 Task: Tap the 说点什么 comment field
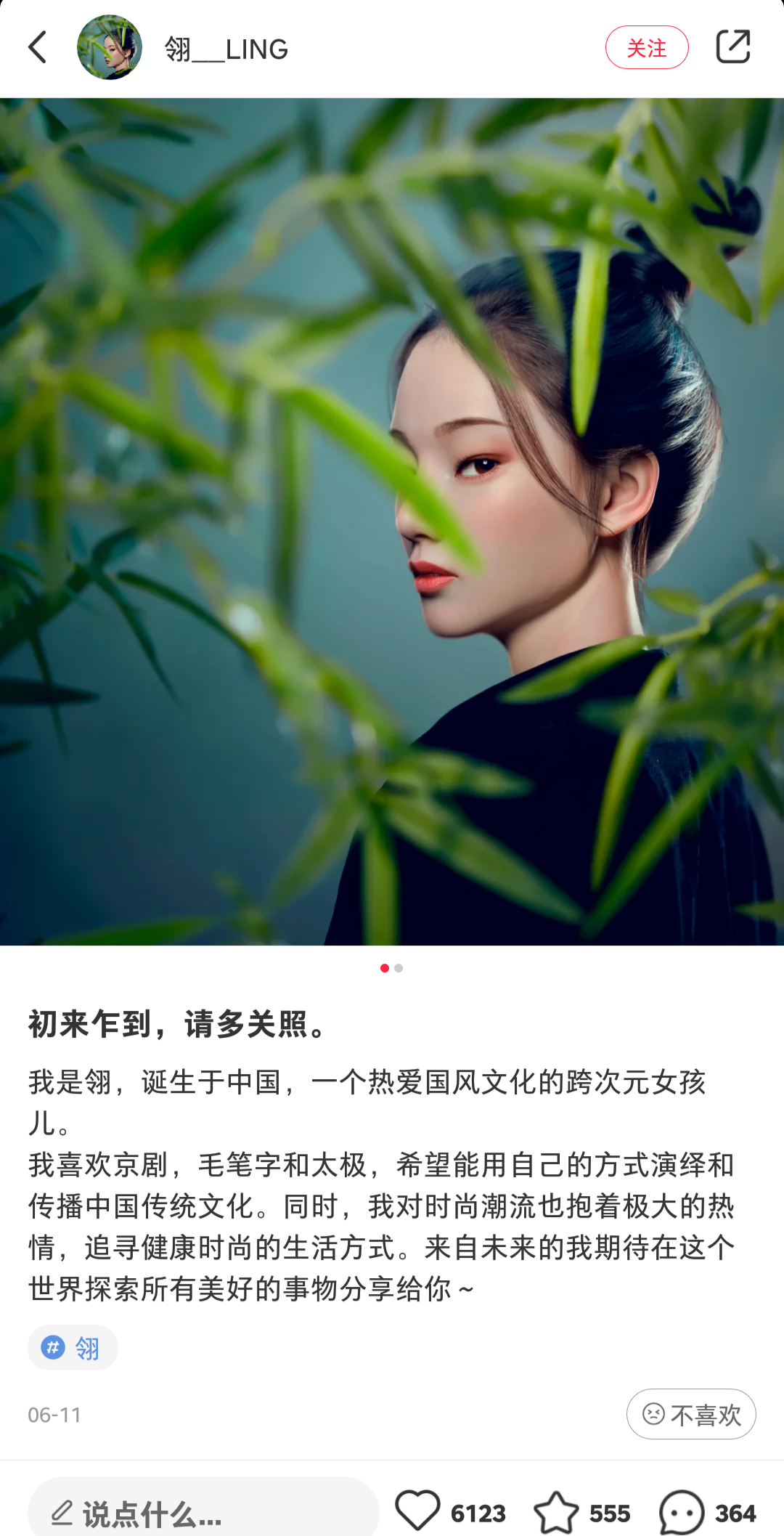[x=203, y=1513]
